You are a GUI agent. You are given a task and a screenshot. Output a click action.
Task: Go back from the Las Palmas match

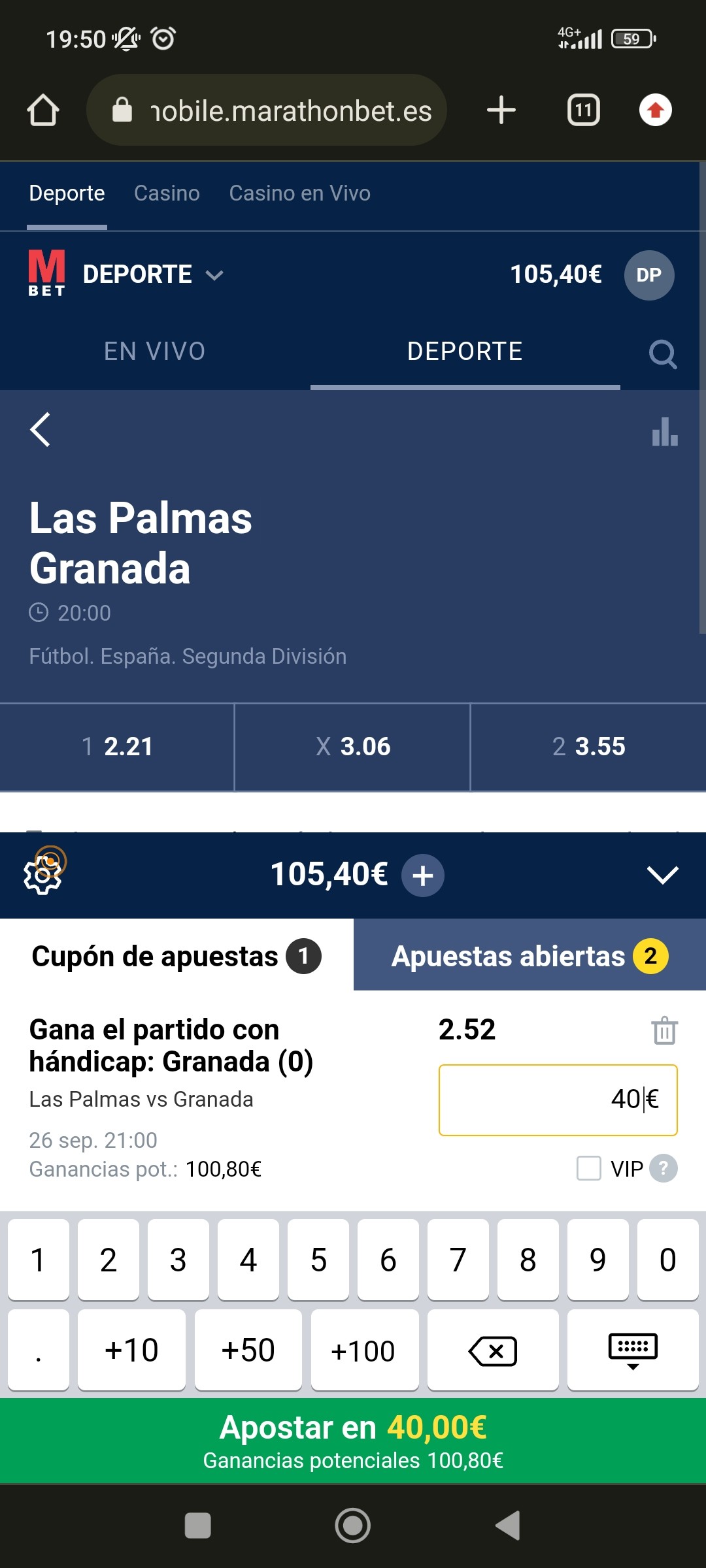[41, 430]
